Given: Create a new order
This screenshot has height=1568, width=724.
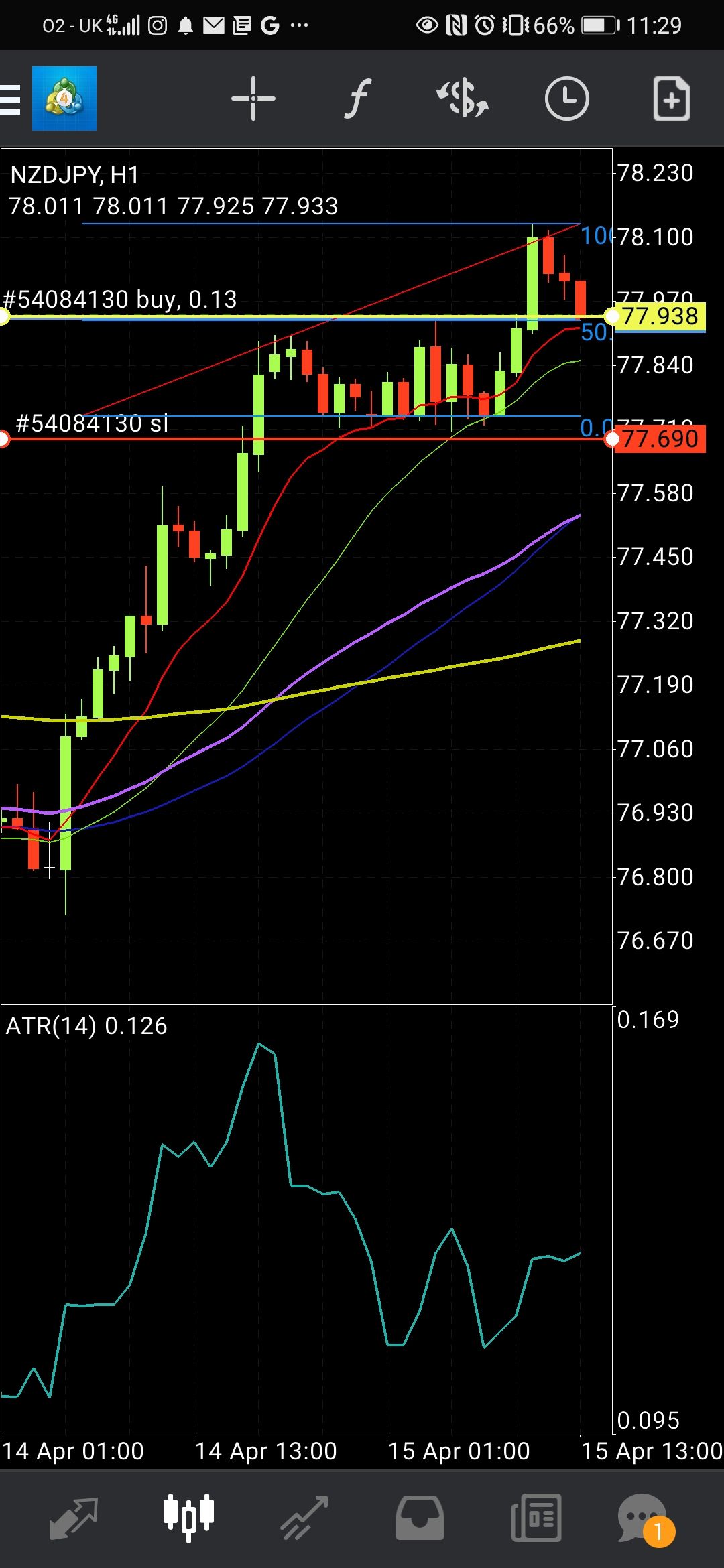Looking at the screenshot, I should 671,99.
